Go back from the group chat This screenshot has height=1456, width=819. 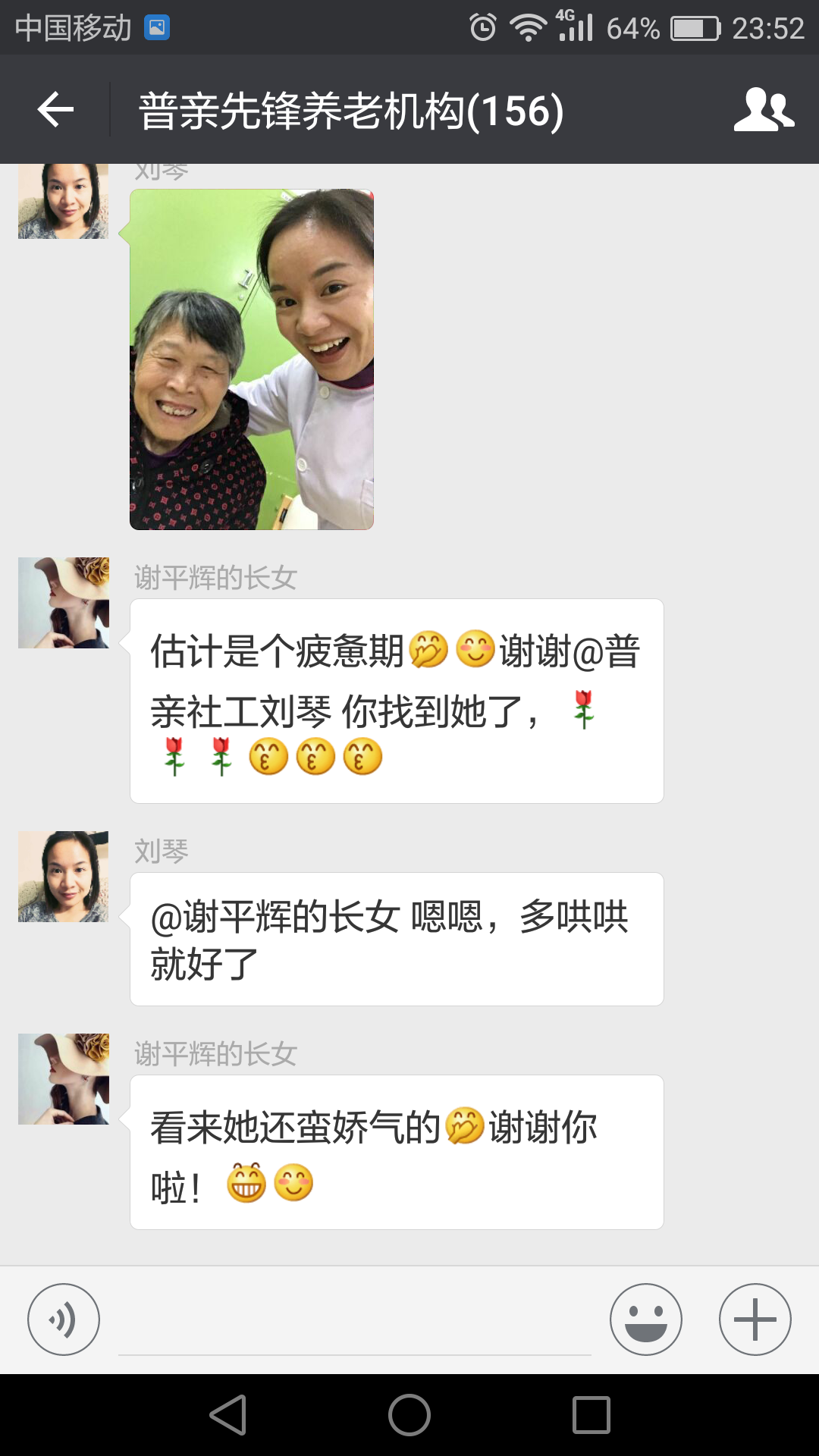click(55, 110)
